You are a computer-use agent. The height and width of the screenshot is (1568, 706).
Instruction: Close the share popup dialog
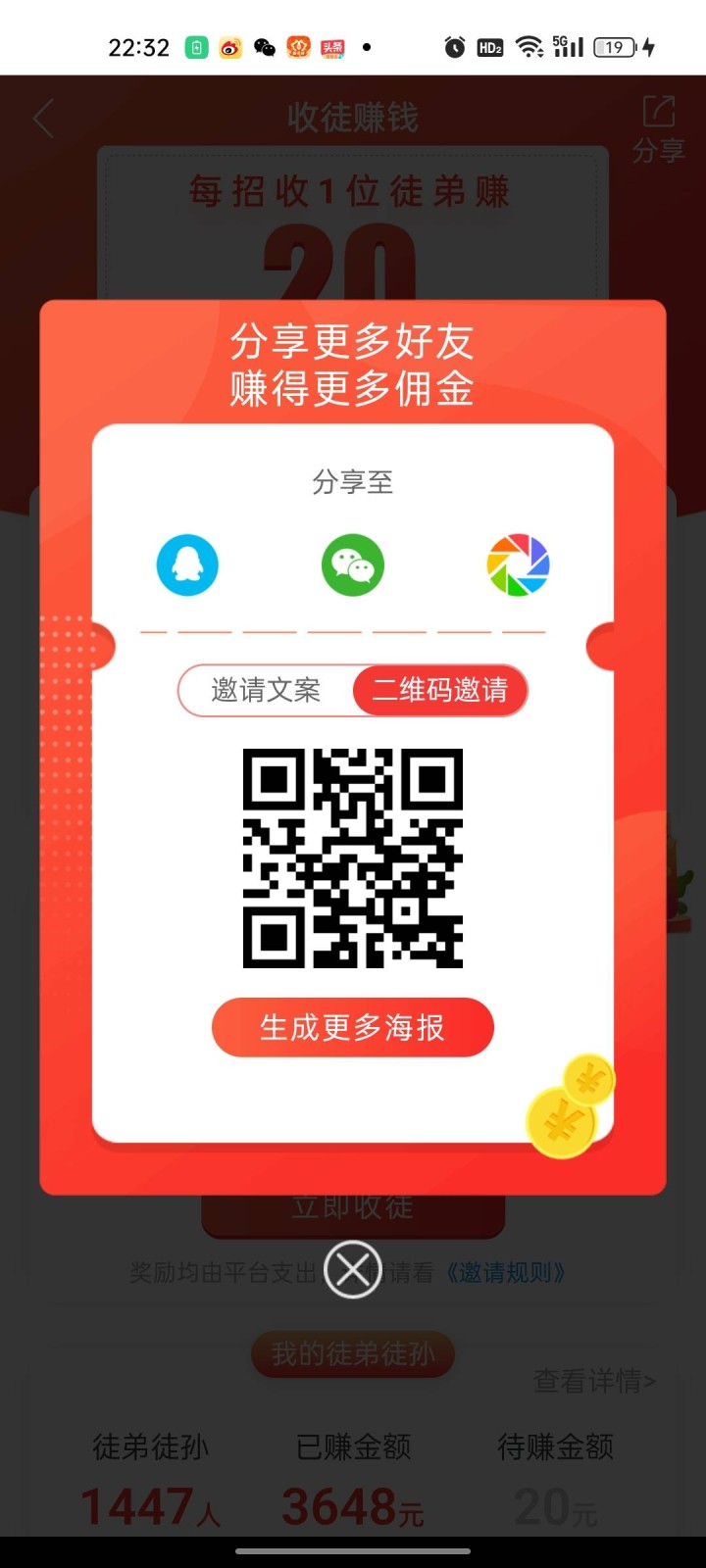[353, 1269]
